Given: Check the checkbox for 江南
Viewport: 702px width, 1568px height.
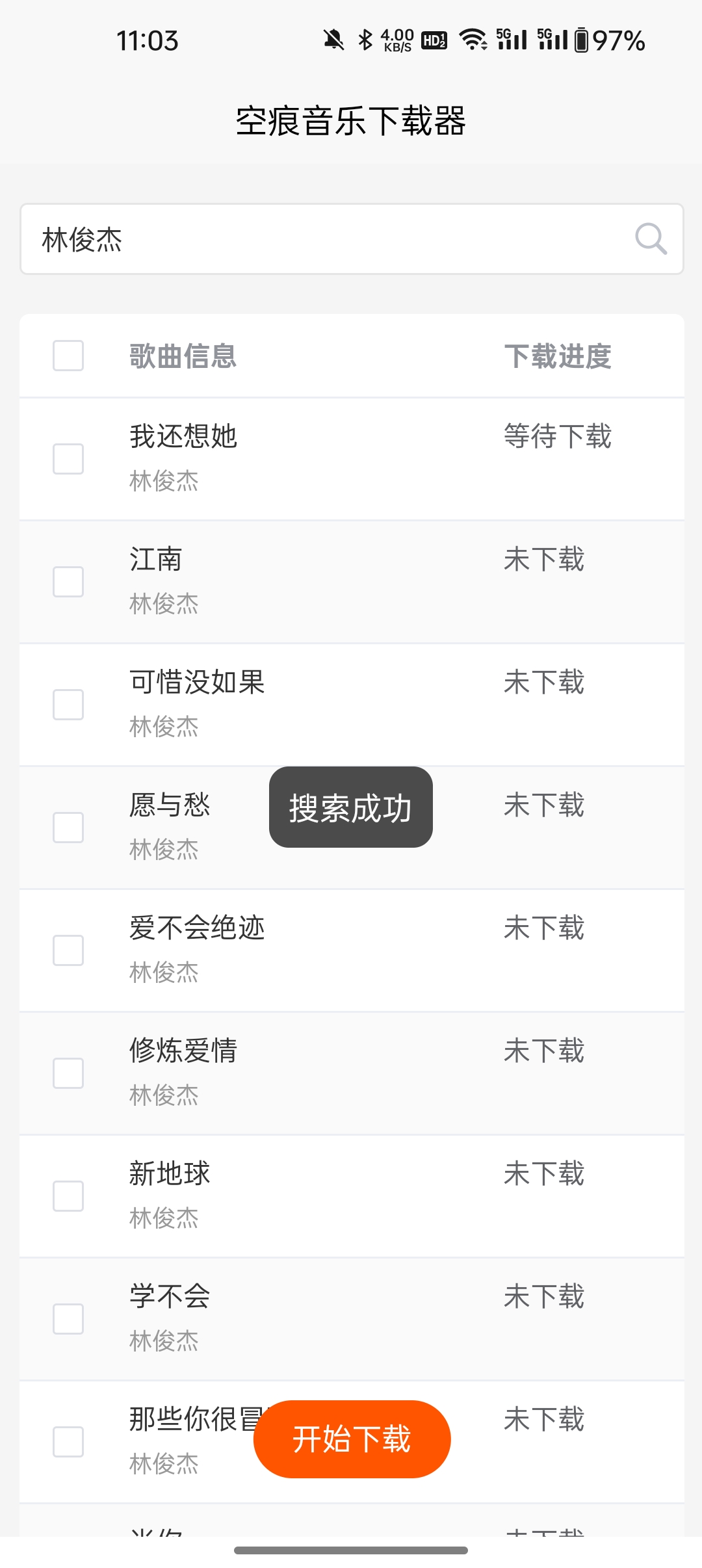Looking at the screenshot, I should click(68, 581).
